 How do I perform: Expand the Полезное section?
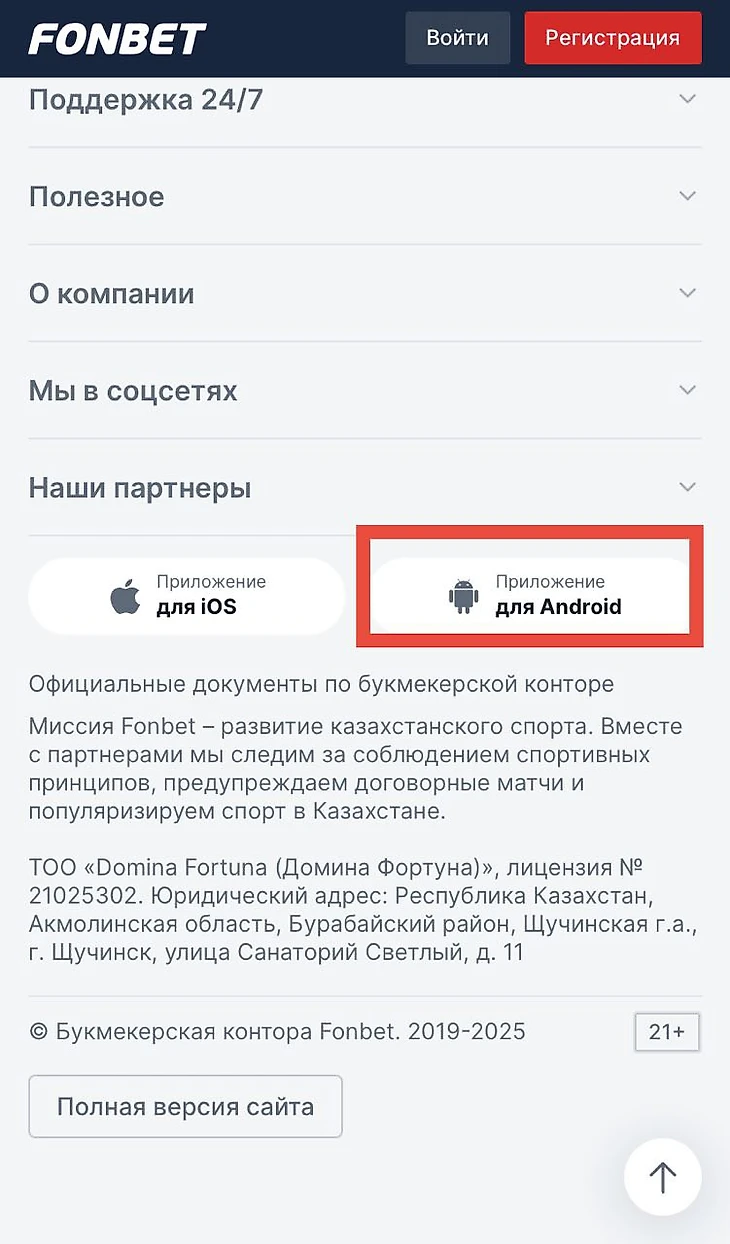coord(364,196)
